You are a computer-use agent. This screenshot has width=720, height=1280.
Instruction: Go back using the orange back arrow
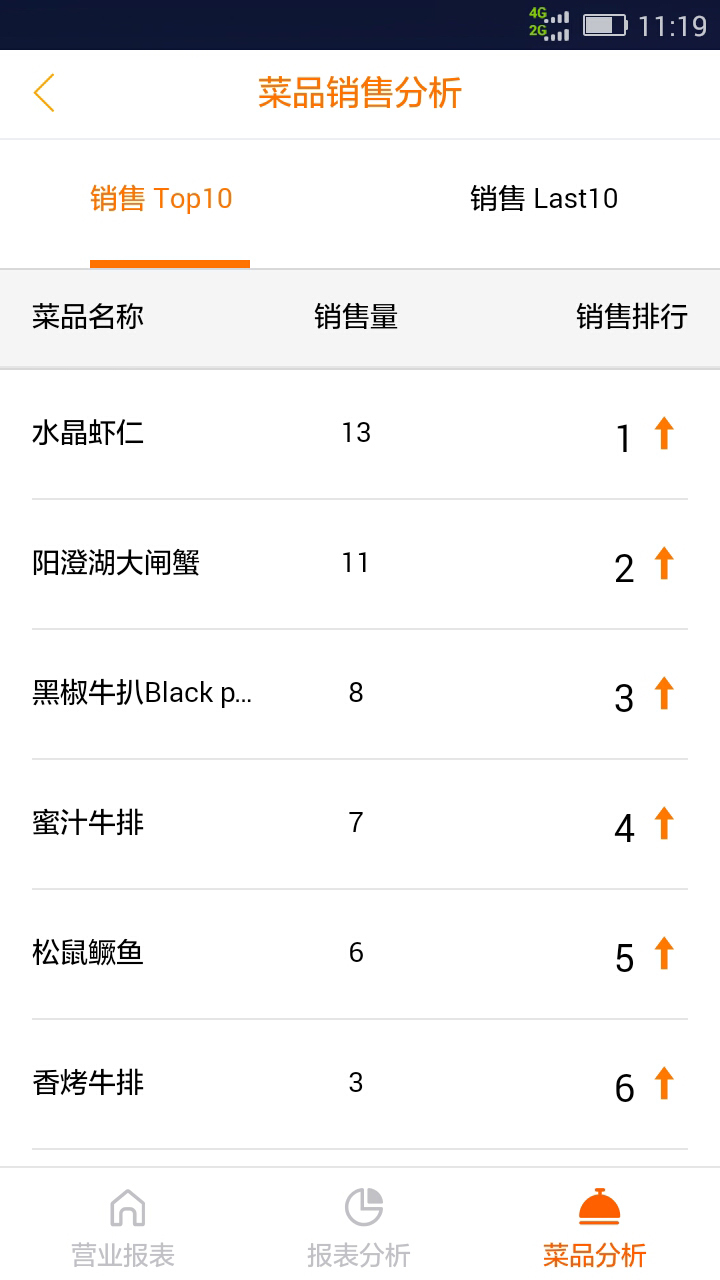point(44,93)
